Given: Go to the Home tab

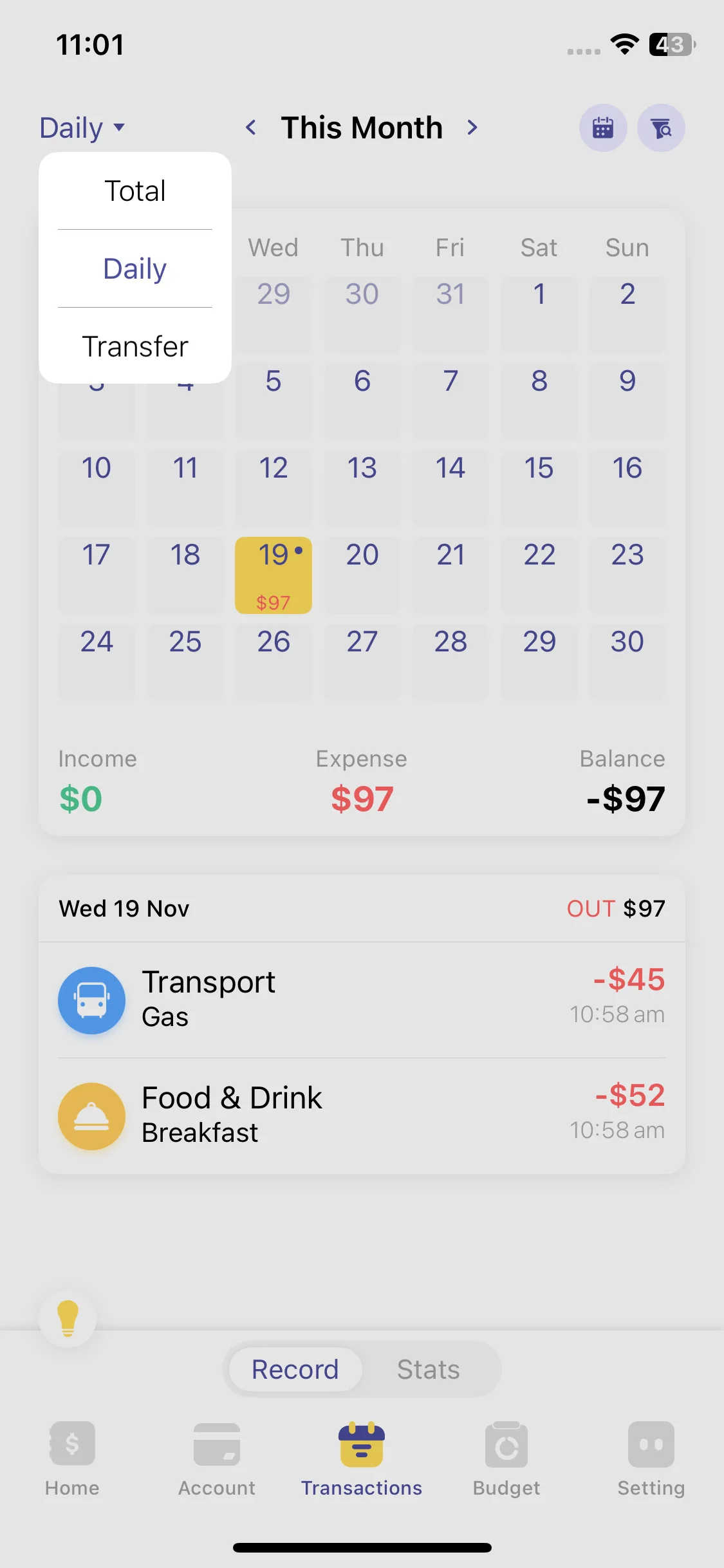Looking at the screenshot, I should tap(72, 1459).
